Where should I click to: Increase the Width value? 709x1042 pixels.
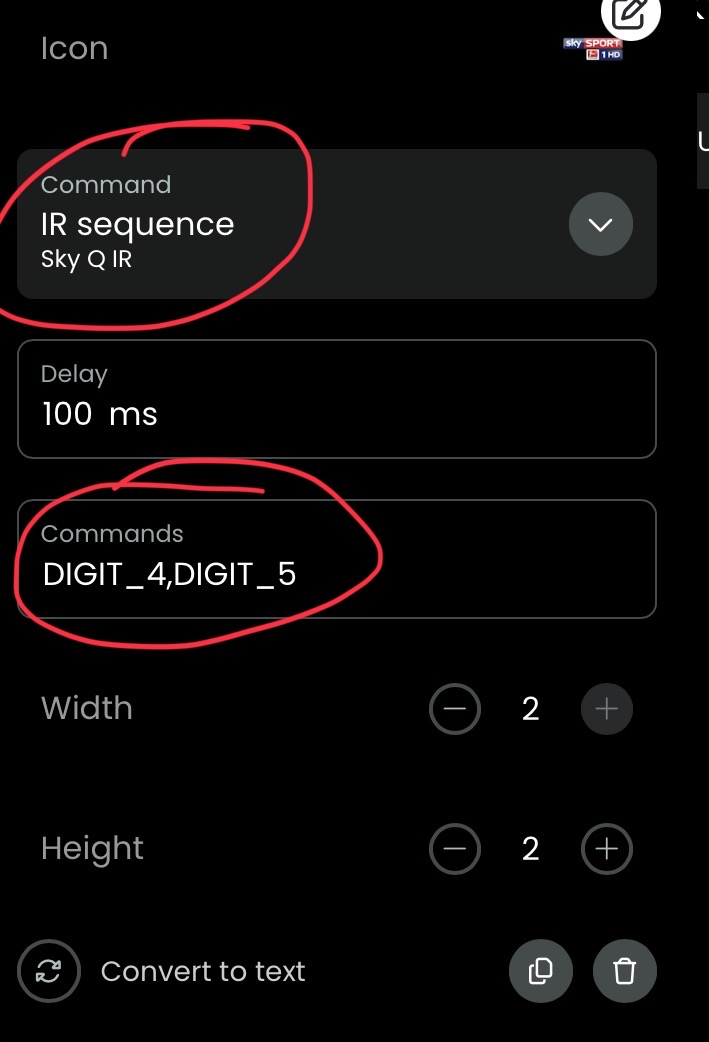[x=606, y=709]
